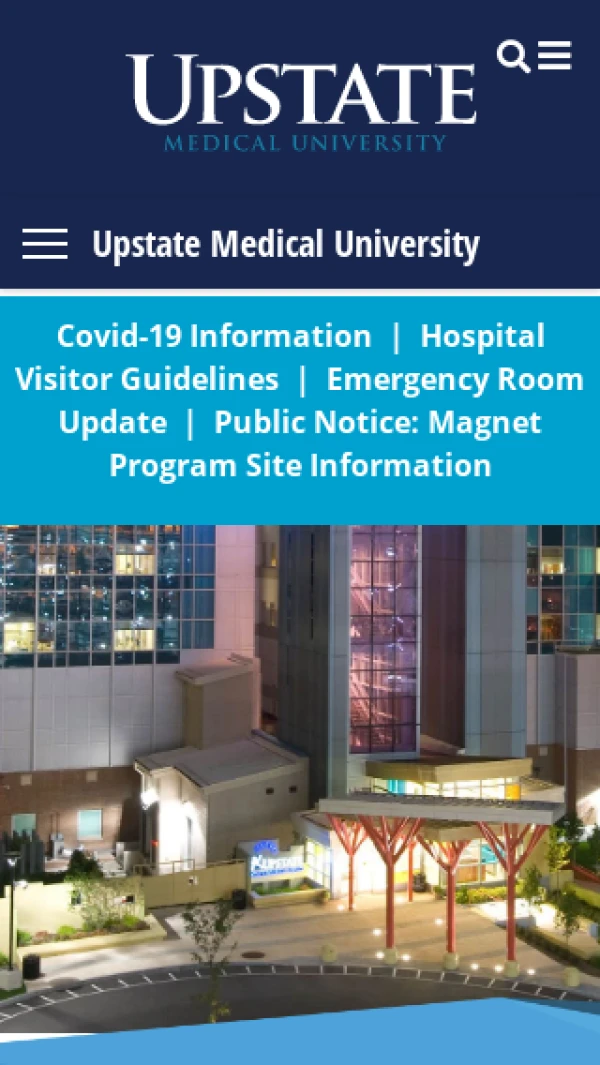Image resolution: width=600 pixels, height=1065 pixels.
Task: Open the top-right hamburger menu
Action: coord(555,56)
